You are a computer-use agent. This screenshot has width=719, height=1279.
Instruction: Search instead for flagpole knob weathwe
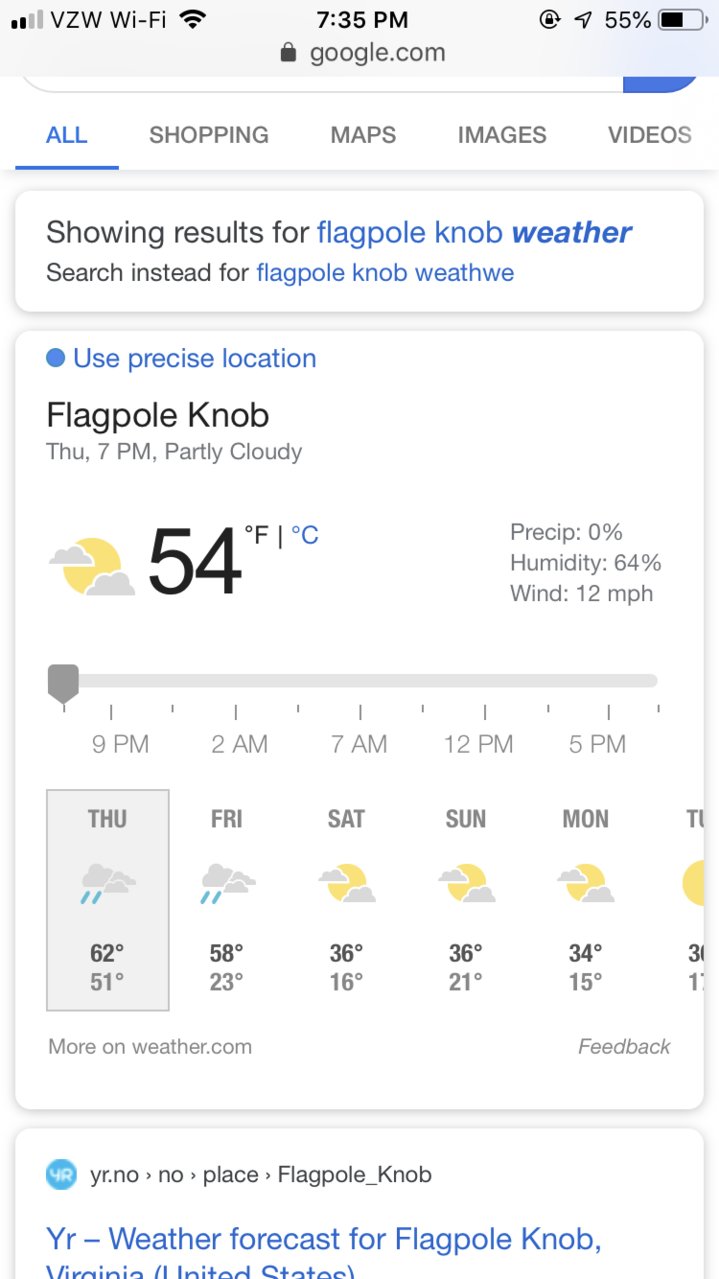pos(385,273)
